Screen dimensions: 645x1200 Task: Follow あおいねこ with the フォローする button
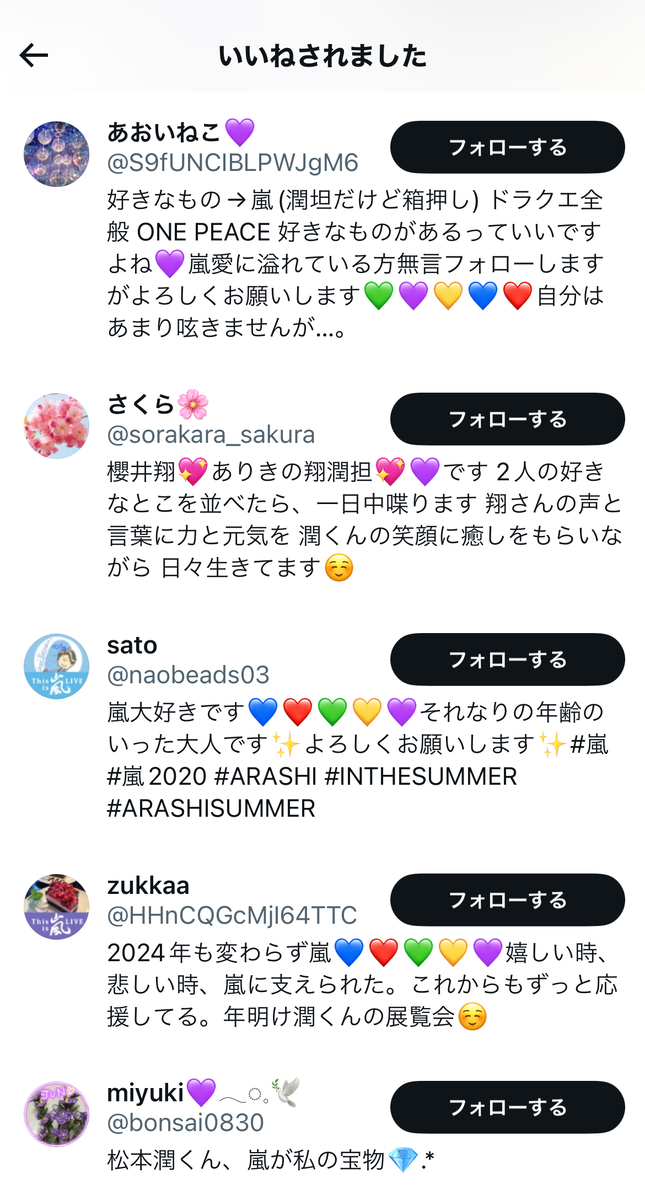click(507, 147)
